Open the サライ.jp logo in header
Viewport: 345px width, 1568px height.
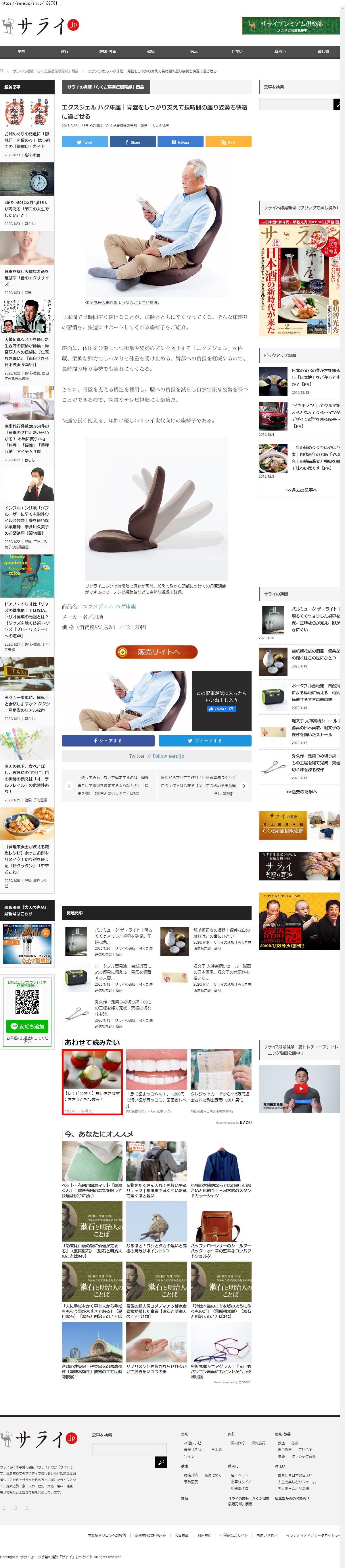40,26
